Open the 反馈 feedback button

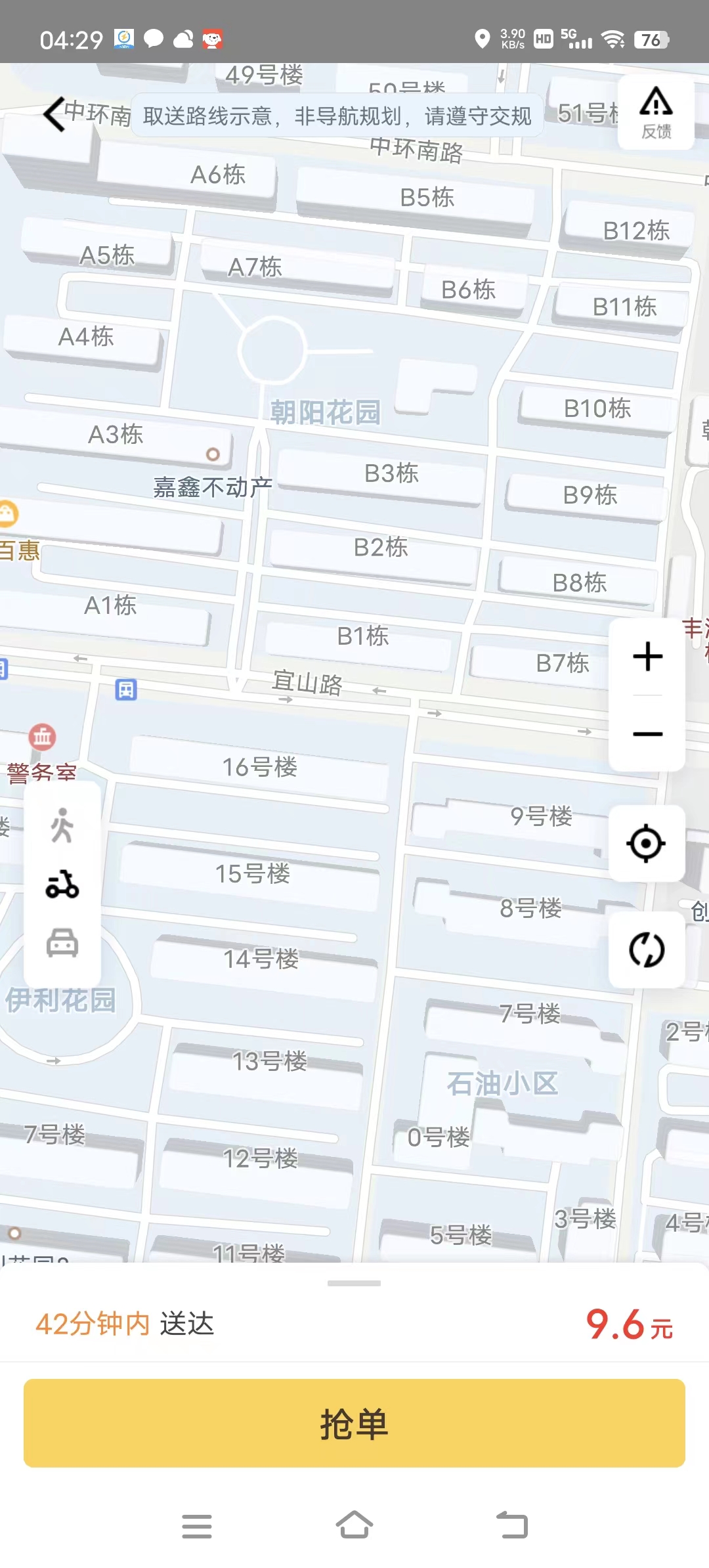[x=656, y=113]
